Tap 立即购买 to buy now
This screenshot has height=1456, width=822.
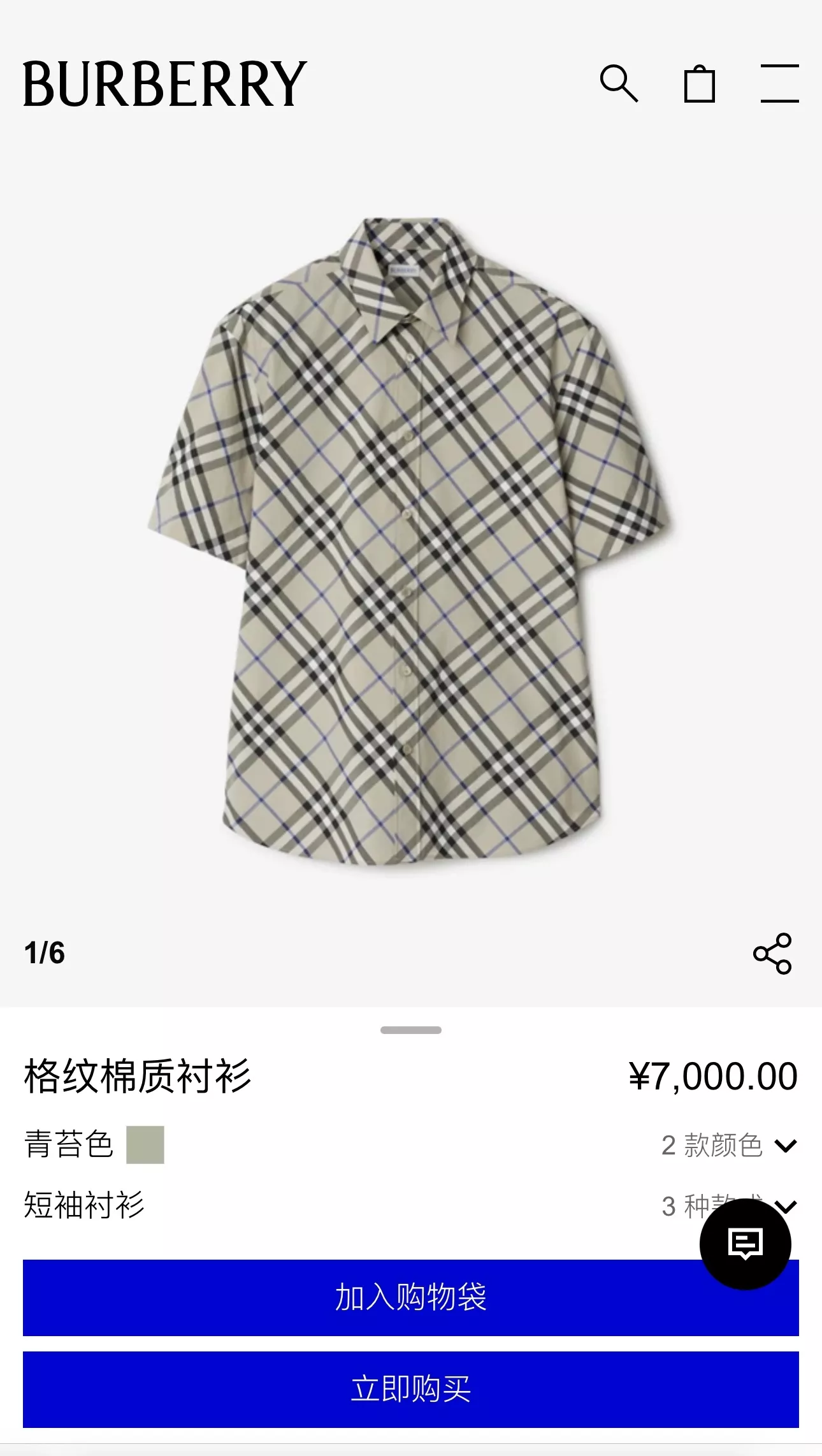(411, 1389)
